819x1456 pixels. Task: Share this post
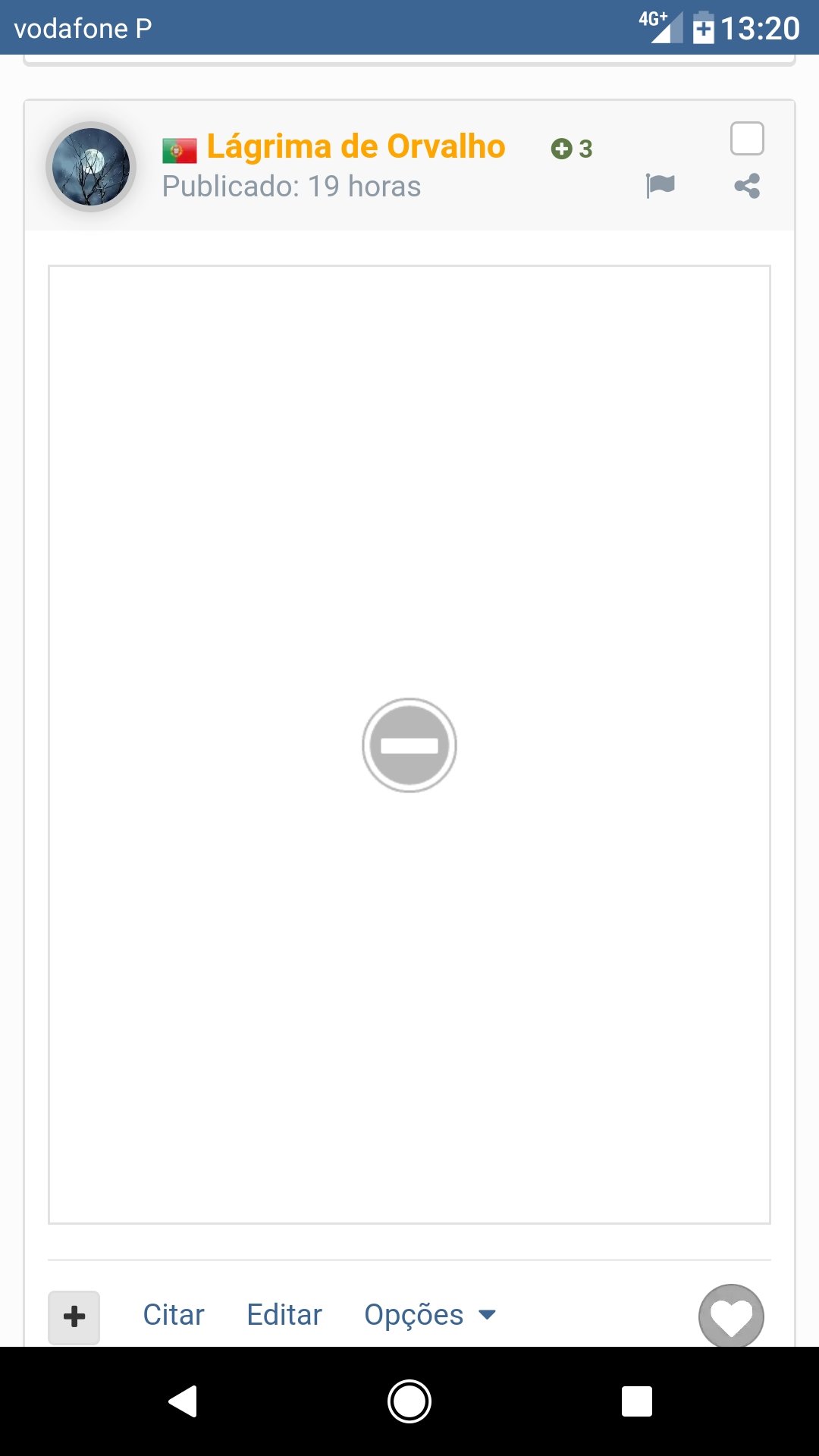coord(747,186)
